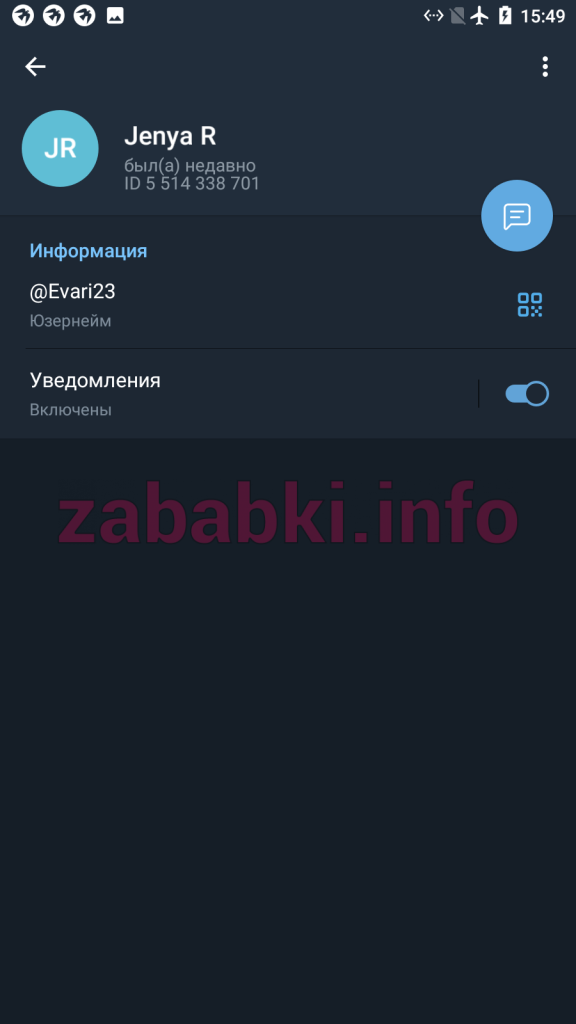Go back using the arrow icon
Viewport: 576px width, 1024px height.
[x=35, y=66]
